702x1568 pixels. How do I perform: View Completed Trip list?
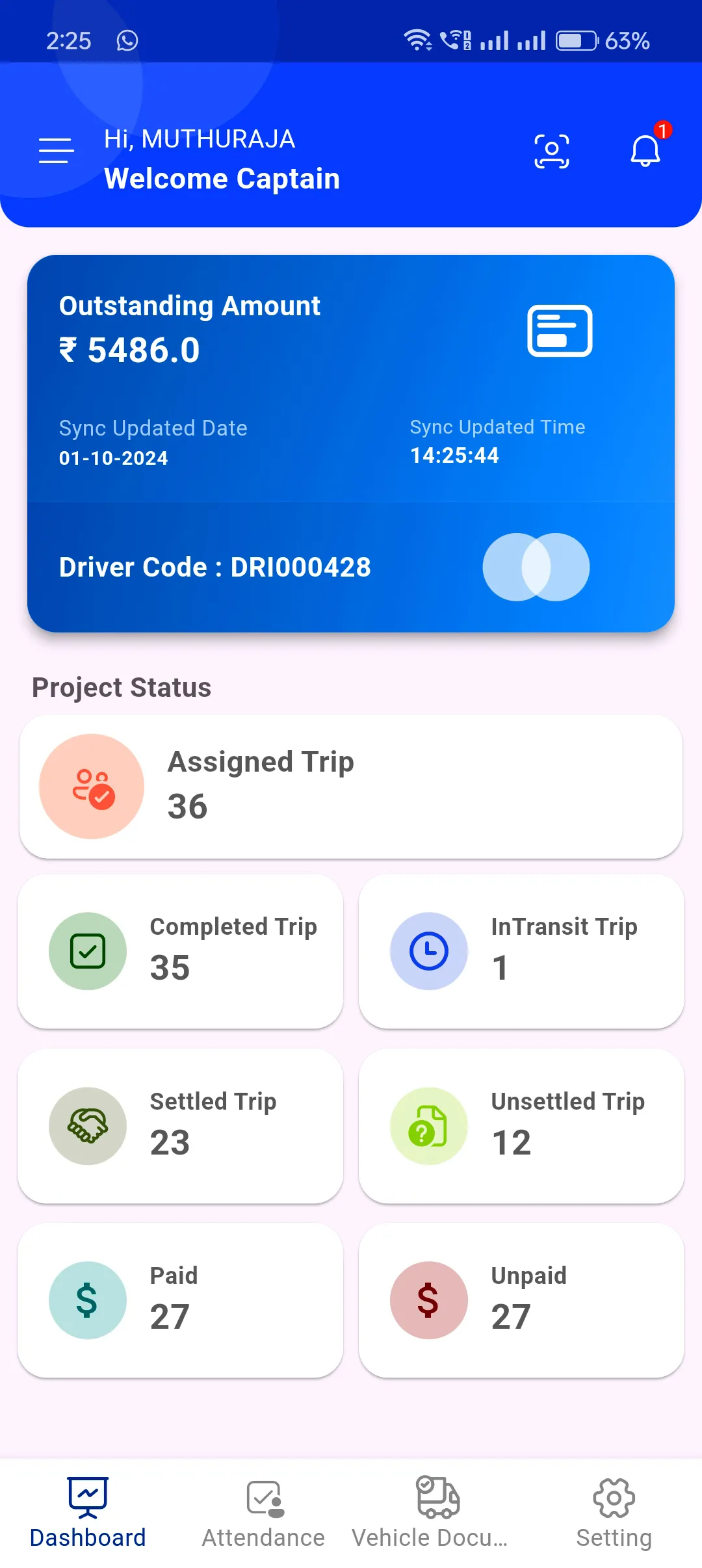[181, 950]
